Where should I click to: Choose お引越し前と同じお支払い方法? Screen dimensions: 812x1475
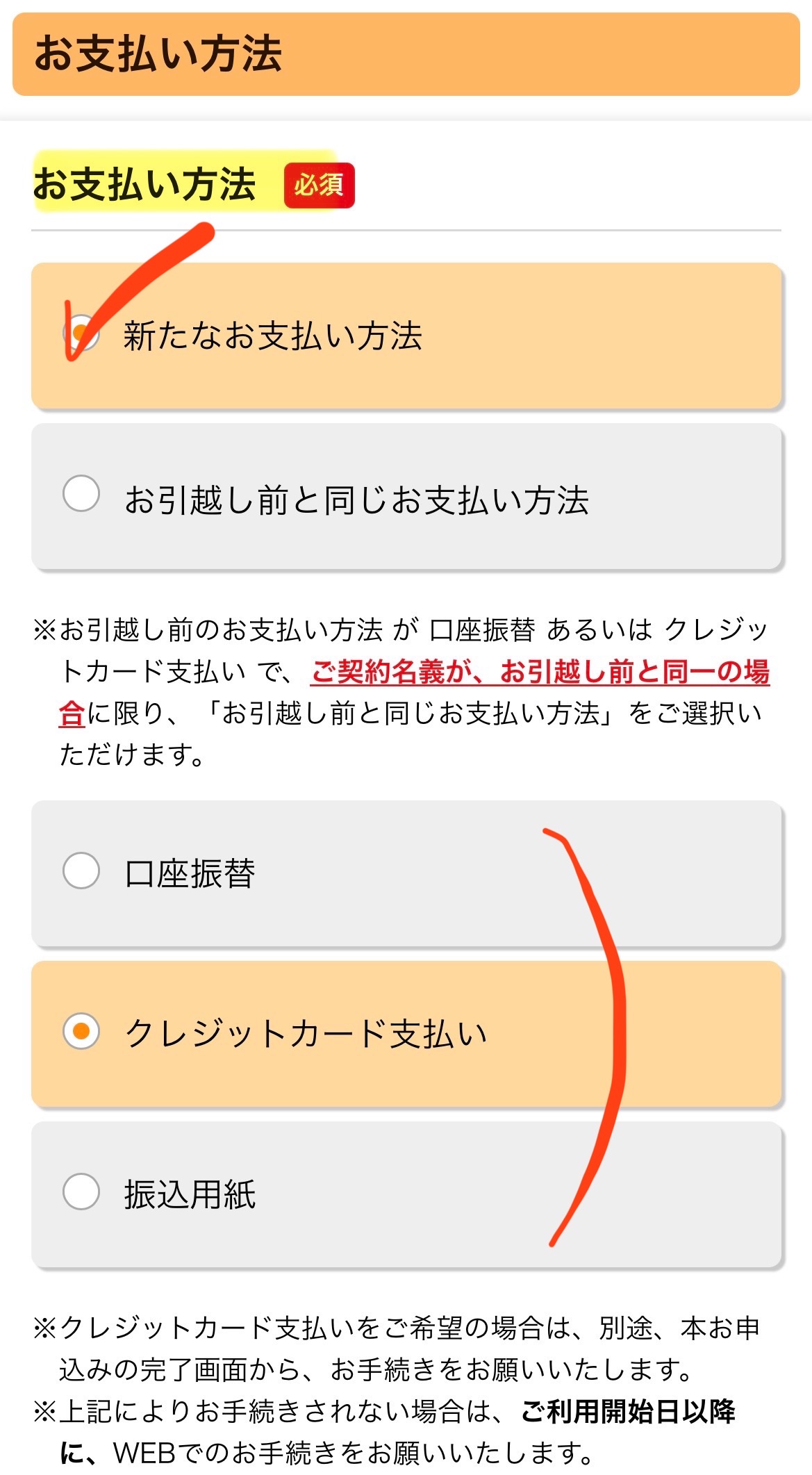coord(407,497)
